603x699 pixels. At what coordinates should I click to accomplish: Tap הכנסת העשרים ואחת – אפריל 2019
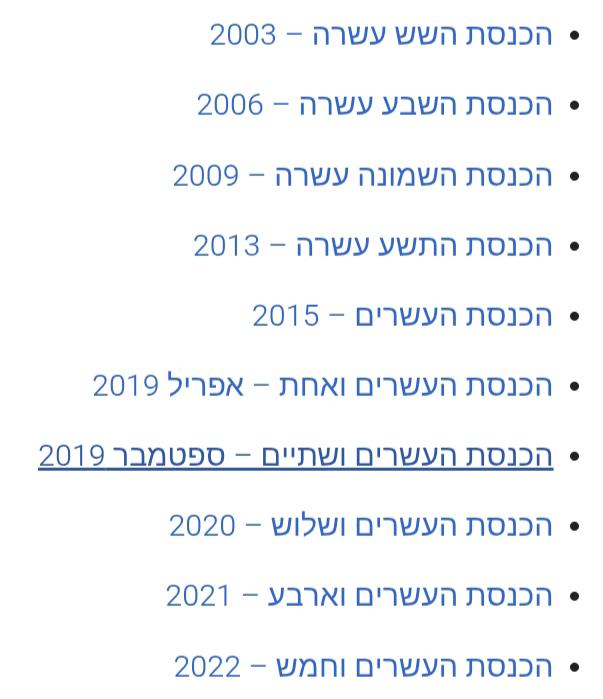(322, 386)
